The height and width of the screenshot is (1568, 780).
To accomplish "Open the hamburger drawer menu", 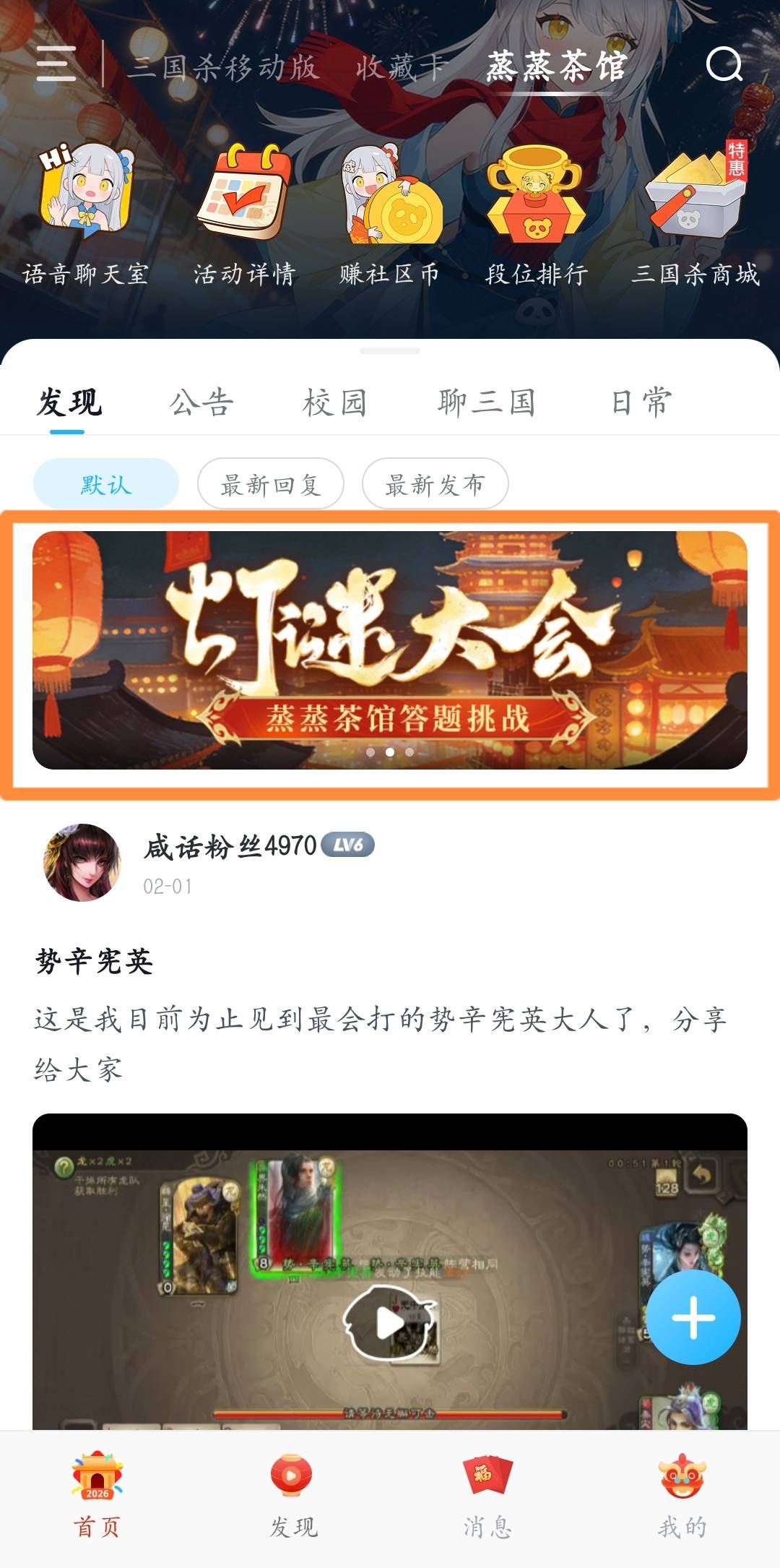I will click(56, 64).
